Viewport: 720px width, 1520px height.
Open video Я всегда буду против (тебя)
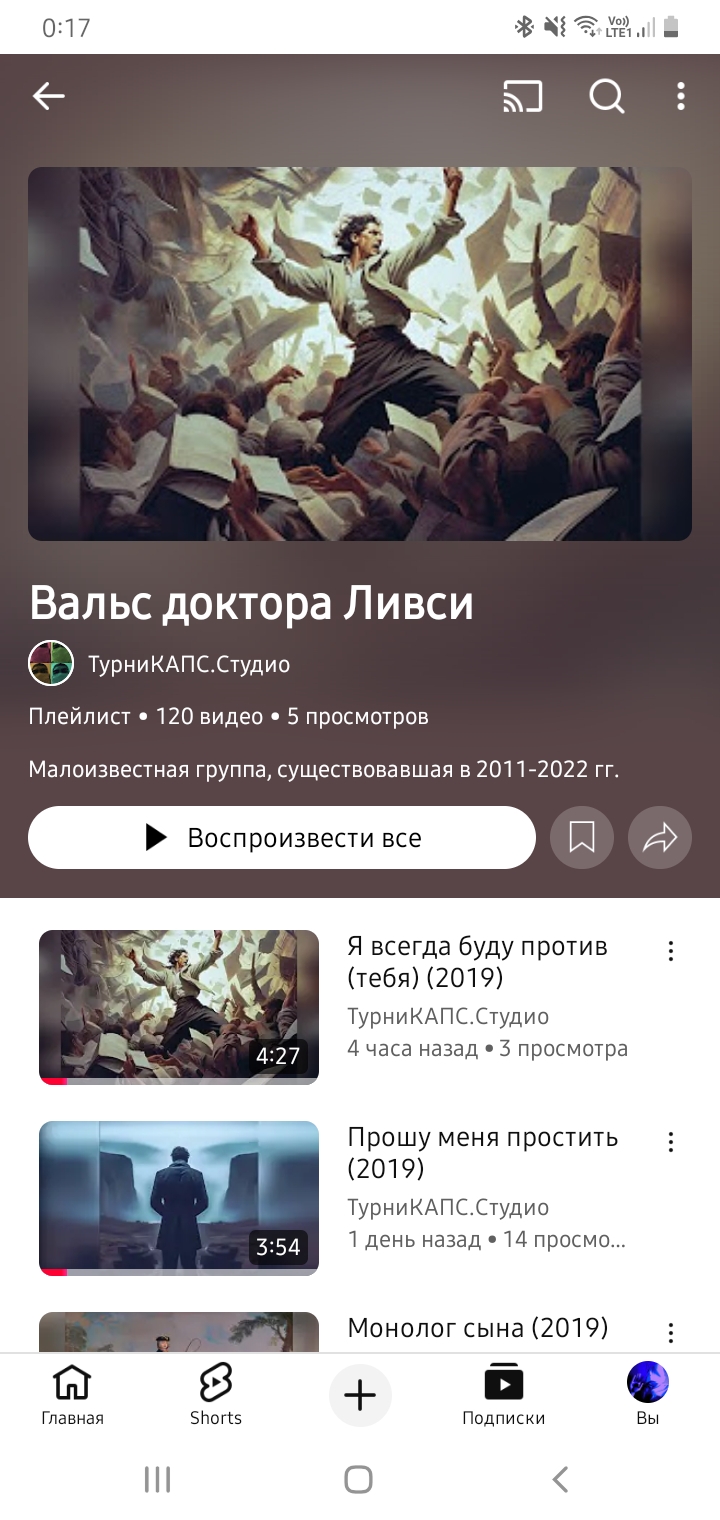[x=179, y=1007]
